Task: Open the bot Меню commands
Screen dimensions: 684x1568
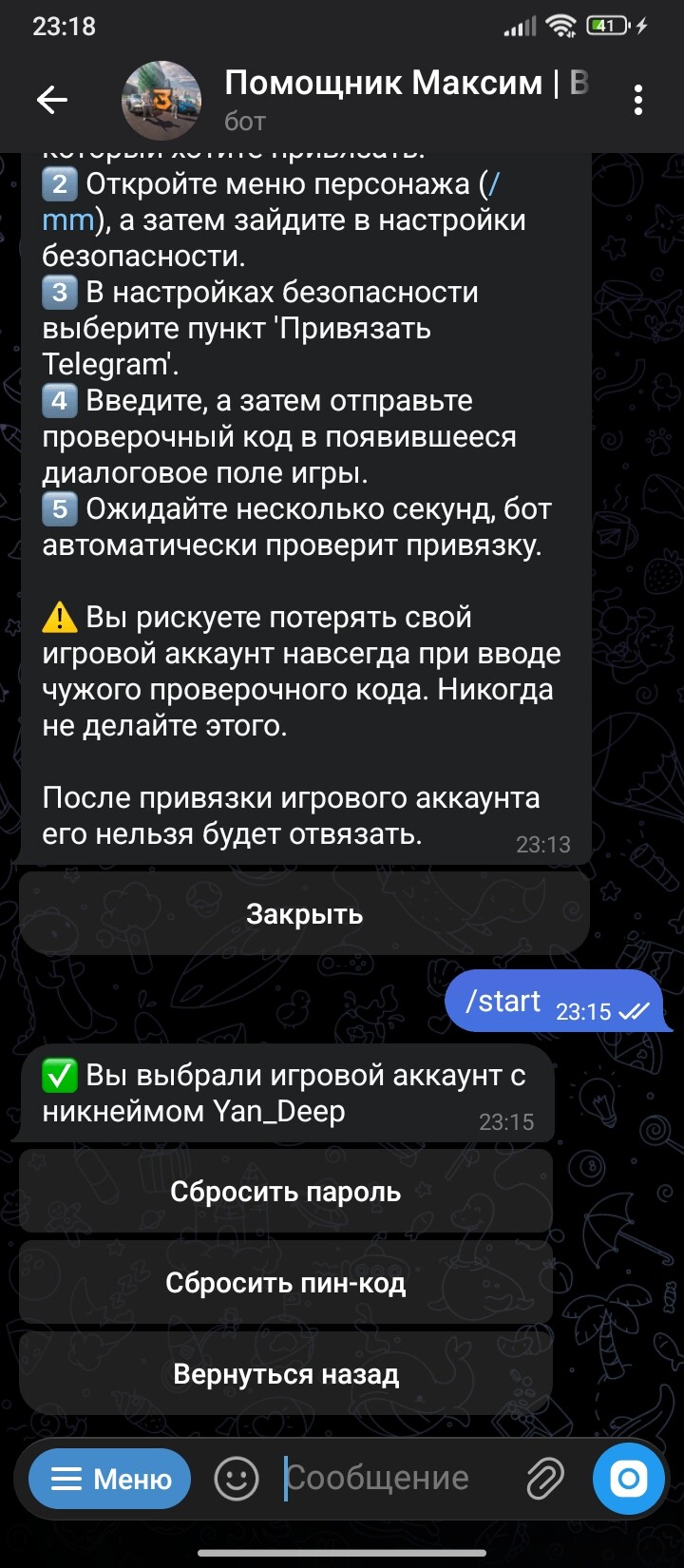Action: point(110,1479)
